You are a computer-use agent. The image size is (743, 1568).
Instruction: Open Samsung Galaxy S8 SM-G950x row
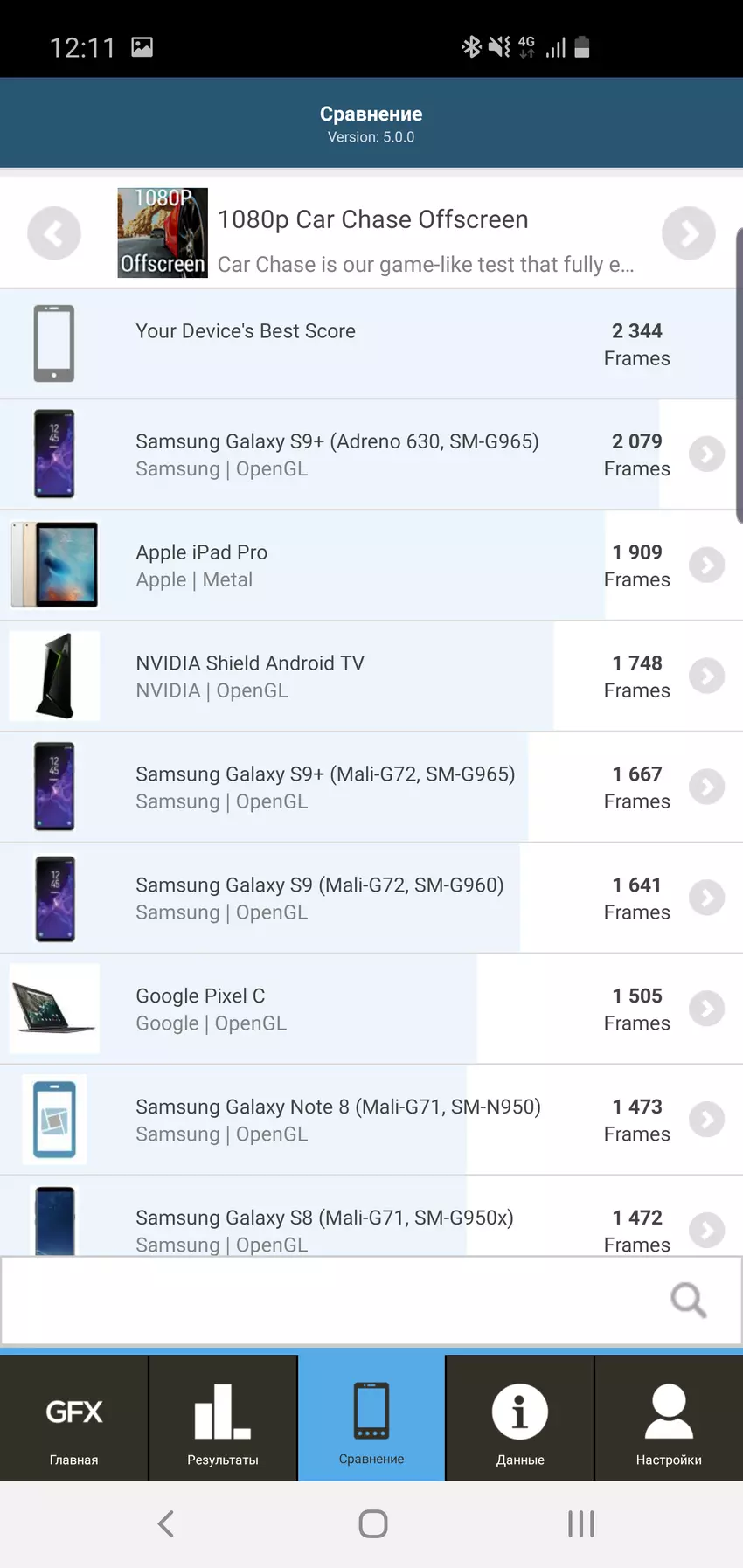click(706, 1230)
